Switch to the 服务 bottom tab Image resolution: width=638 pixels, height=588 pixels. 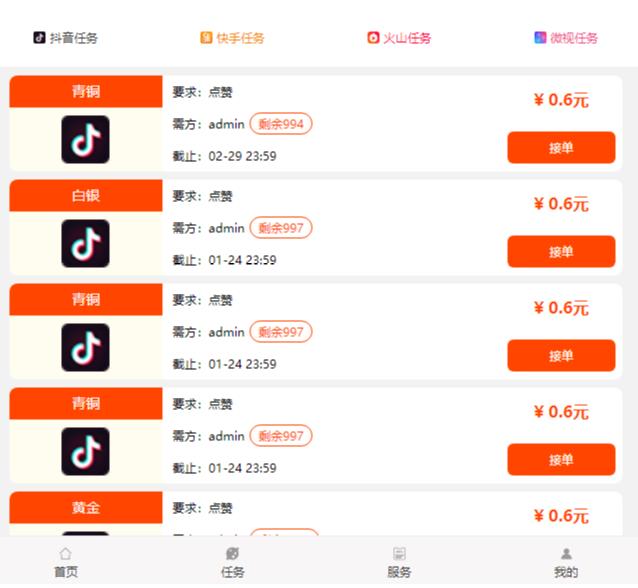click(399, 563)
